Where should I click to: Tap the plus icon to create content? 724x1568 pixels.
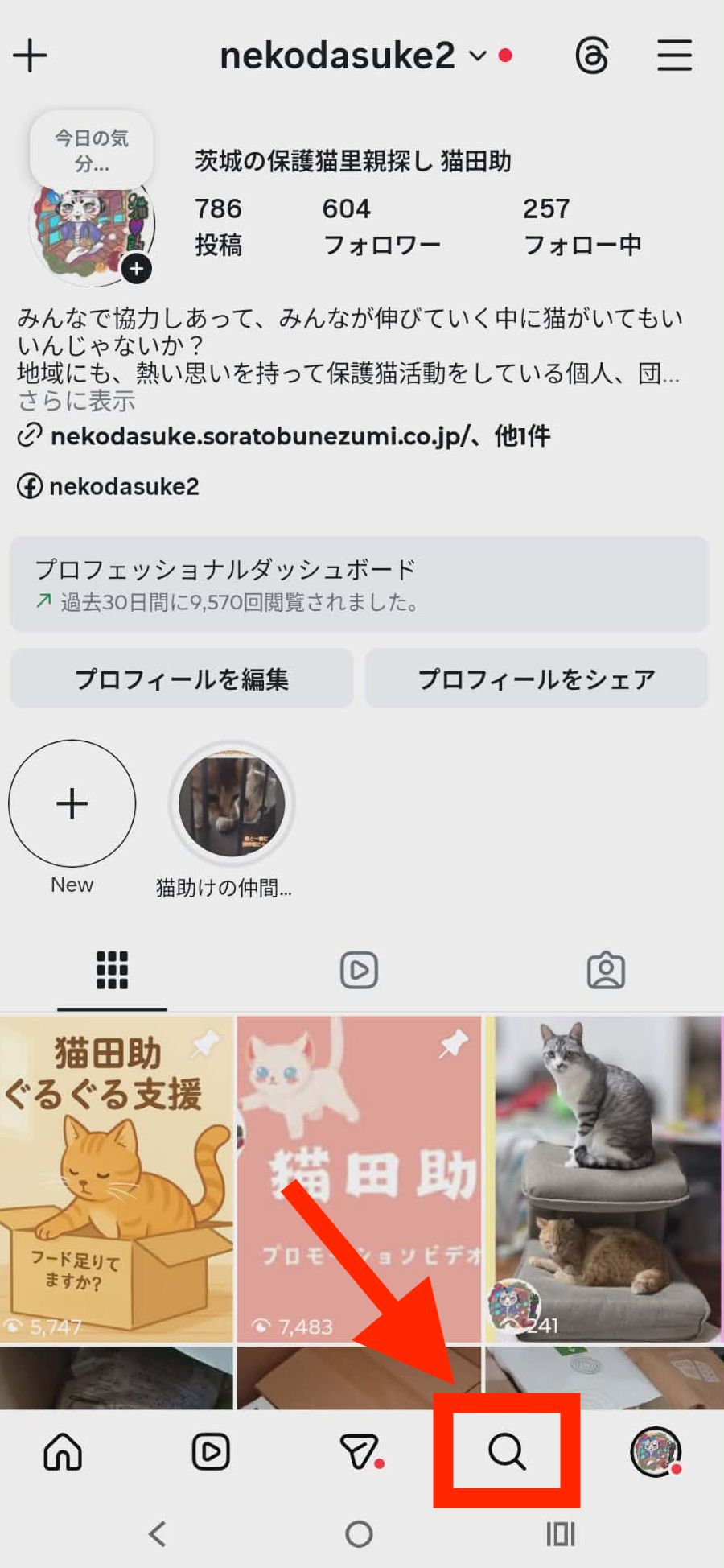[x=30, y=56]
